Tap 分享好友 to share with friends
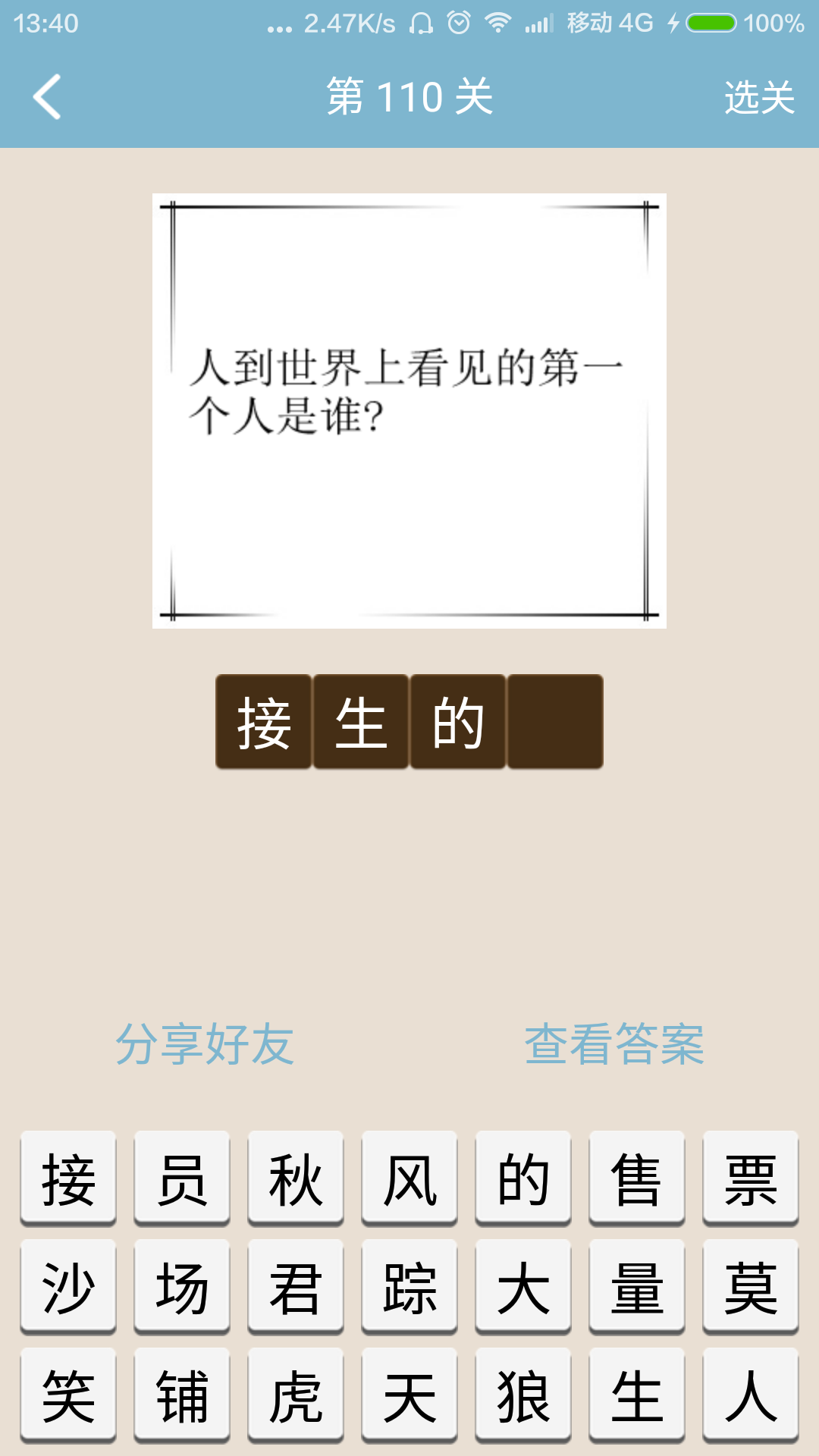 [205, 1044]
